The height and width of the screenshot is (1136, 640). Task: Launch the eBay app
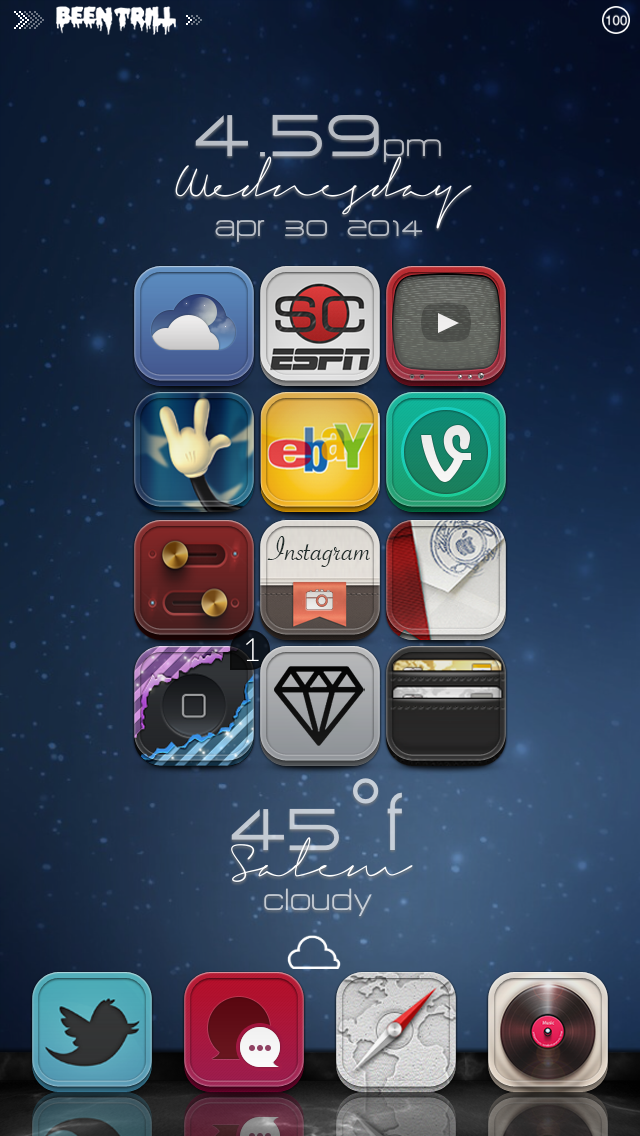(x=320, y=450)
